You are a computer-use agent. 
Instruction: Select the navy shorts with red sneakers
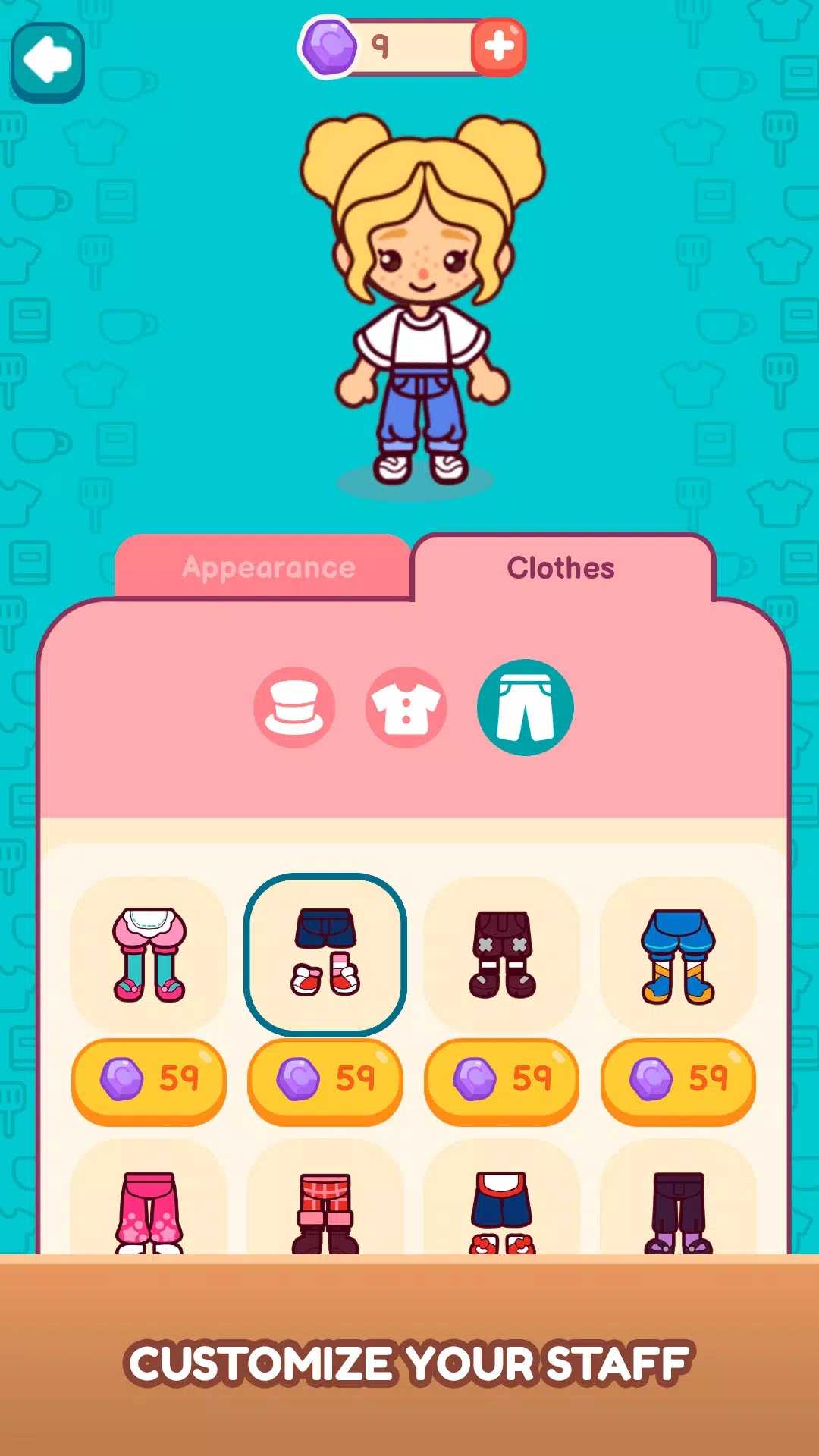[x=325, y=954]
